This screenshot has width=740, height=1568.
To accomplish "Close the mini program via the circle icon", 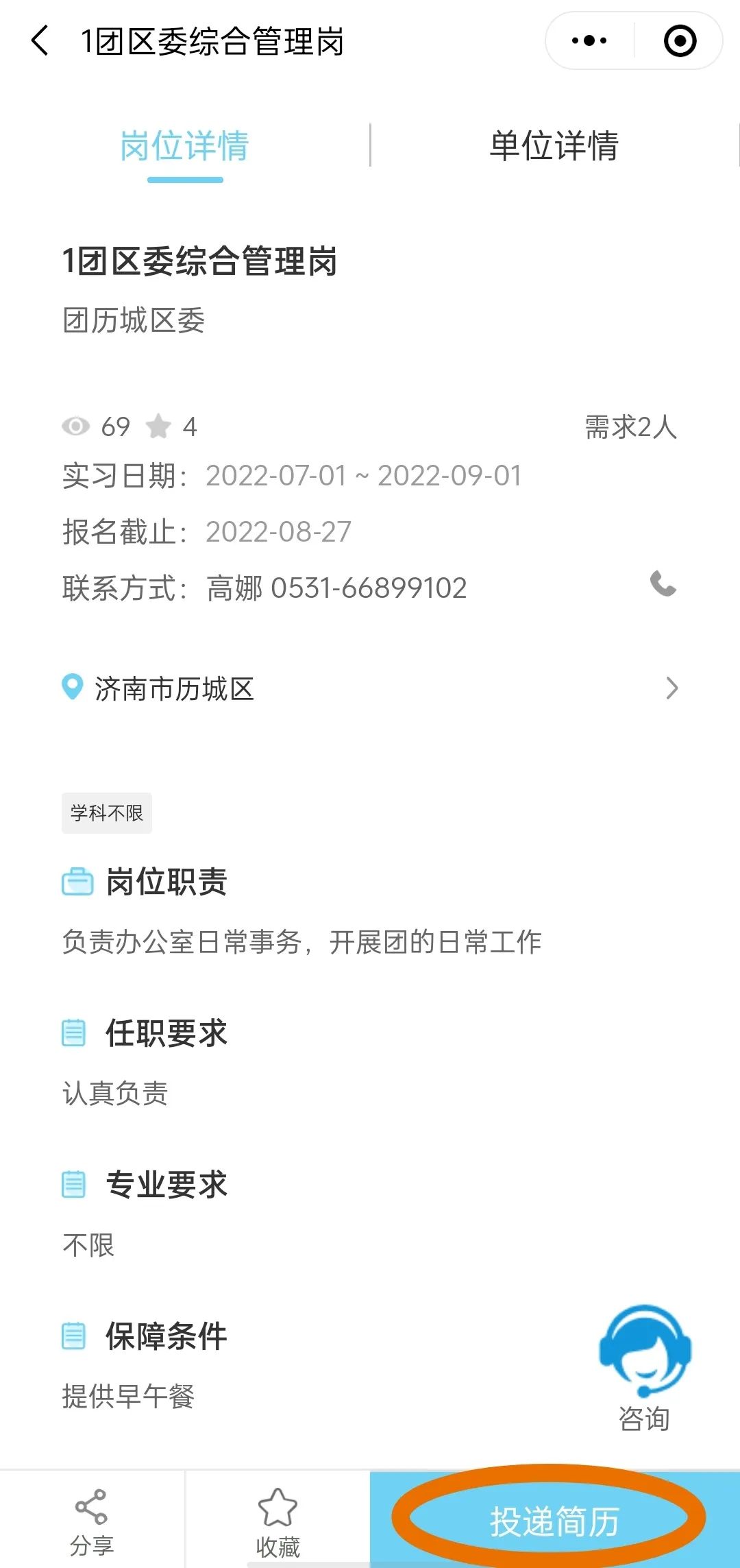I will pyautogui.click(x=680, y=41).
